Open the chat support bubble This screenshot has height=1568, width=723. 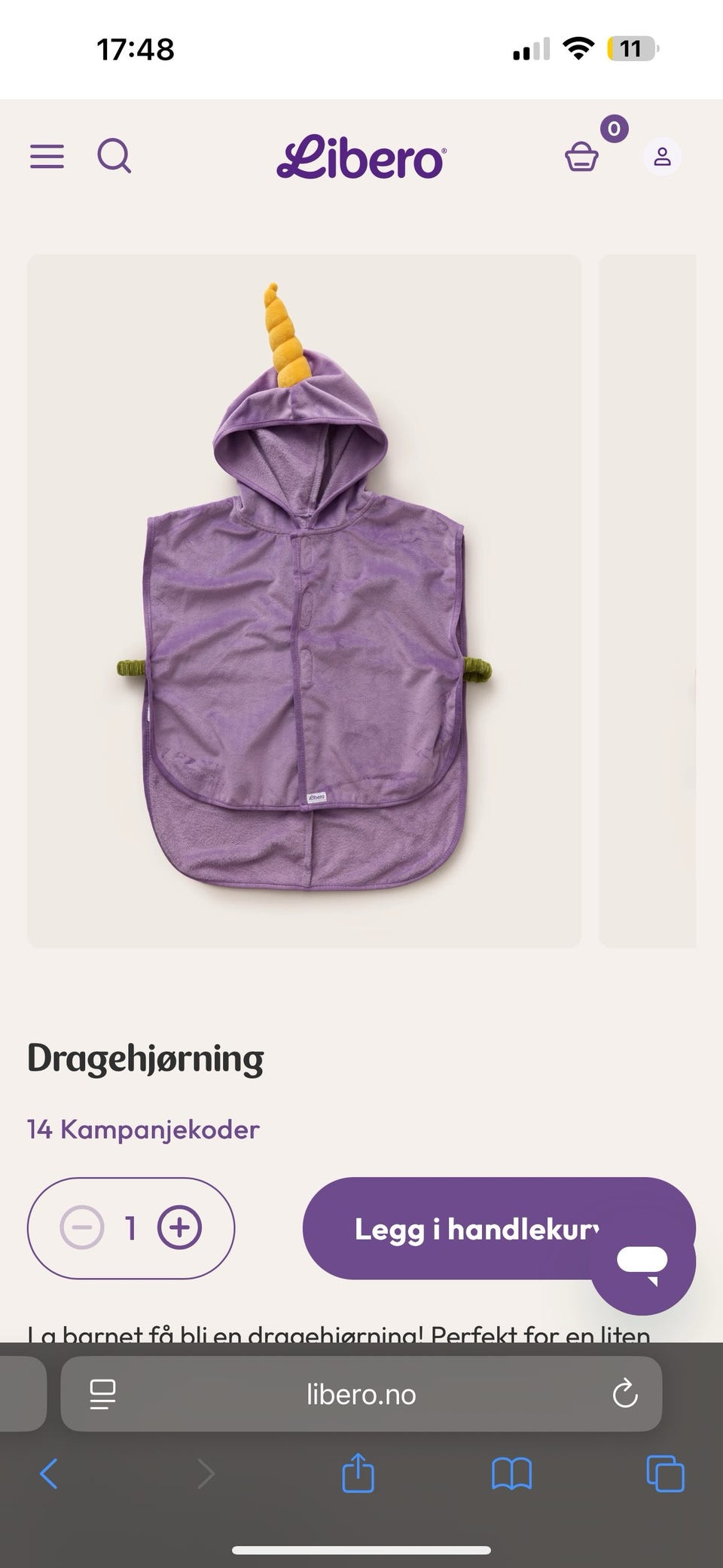tap(642, 1263)
